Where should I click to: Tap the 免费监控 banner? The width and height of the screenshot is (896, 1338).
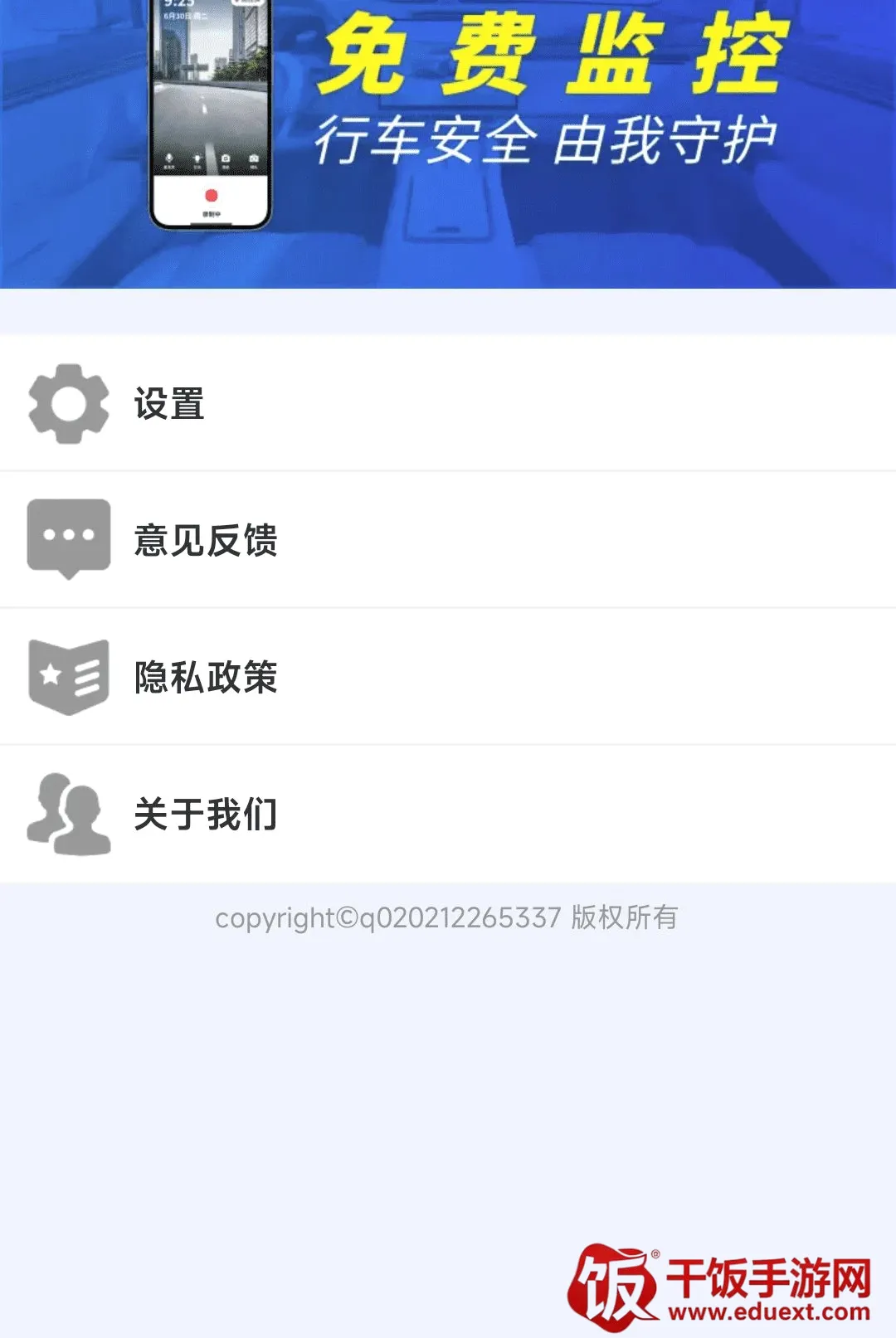(448, 144)
